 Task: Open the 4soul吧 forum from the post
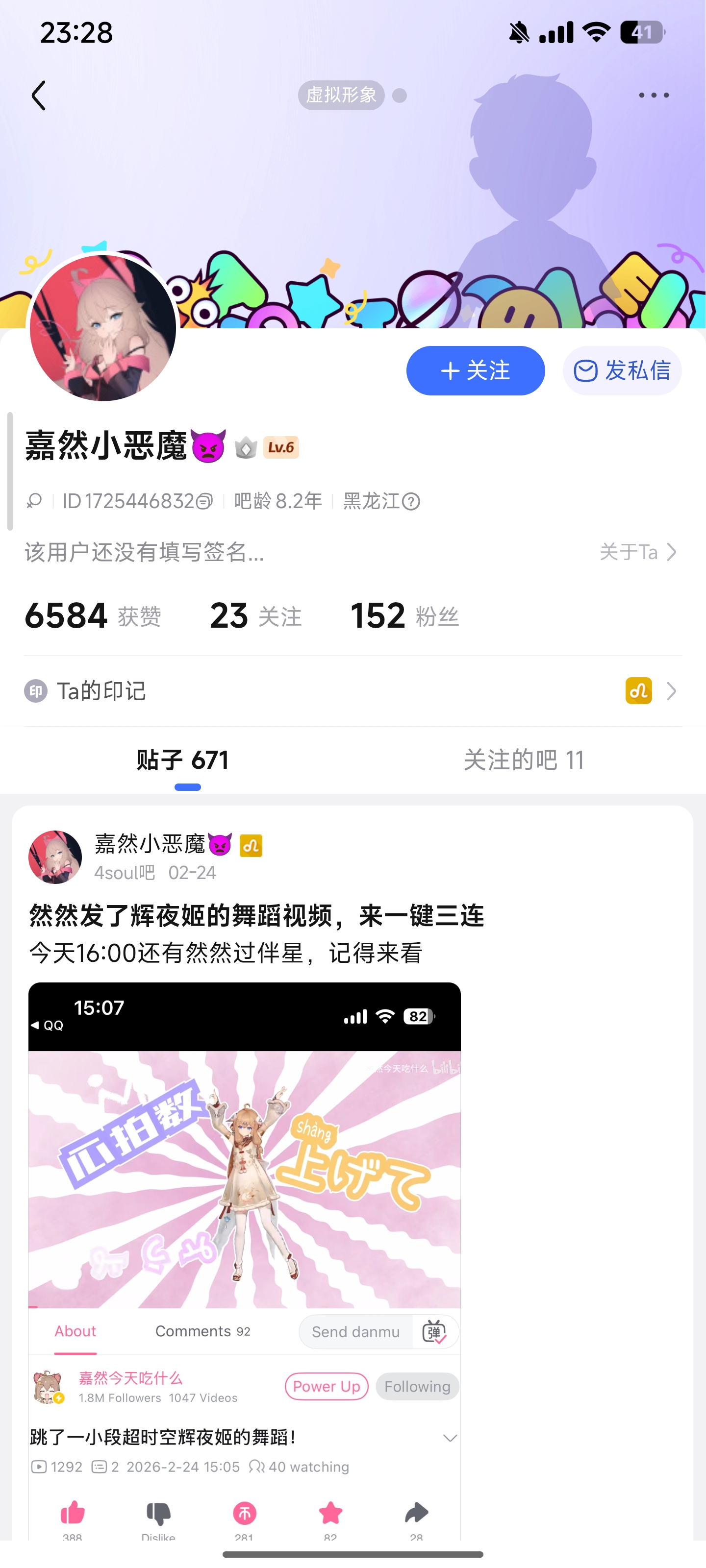click(x=125, y=873)
